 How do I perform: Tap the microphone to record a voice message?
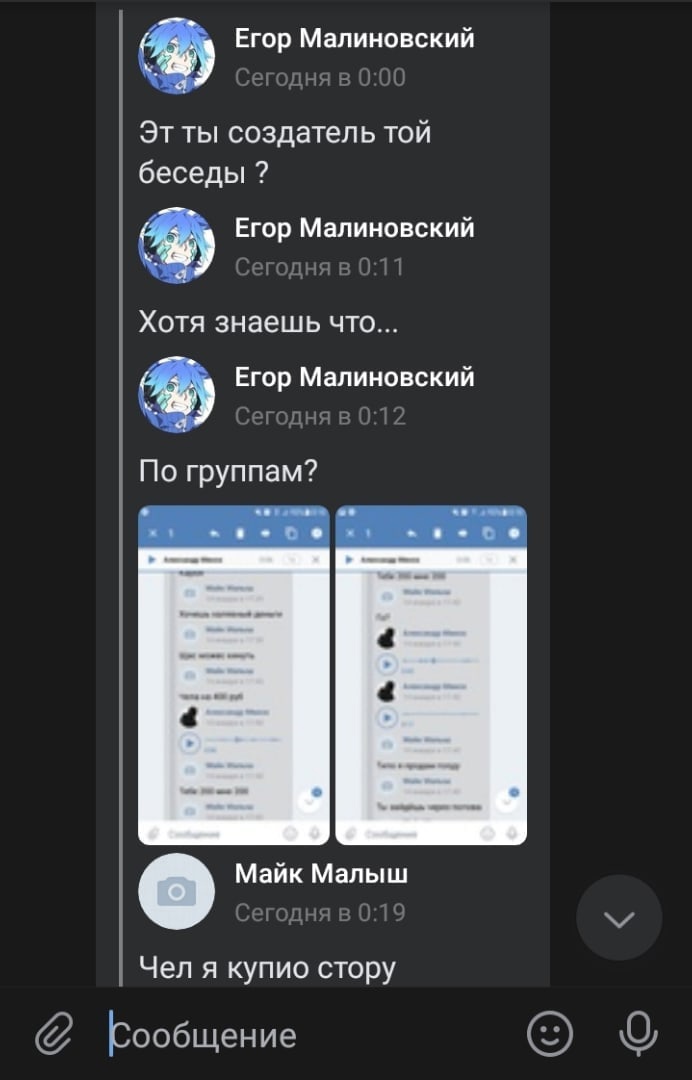[638, 1034]
